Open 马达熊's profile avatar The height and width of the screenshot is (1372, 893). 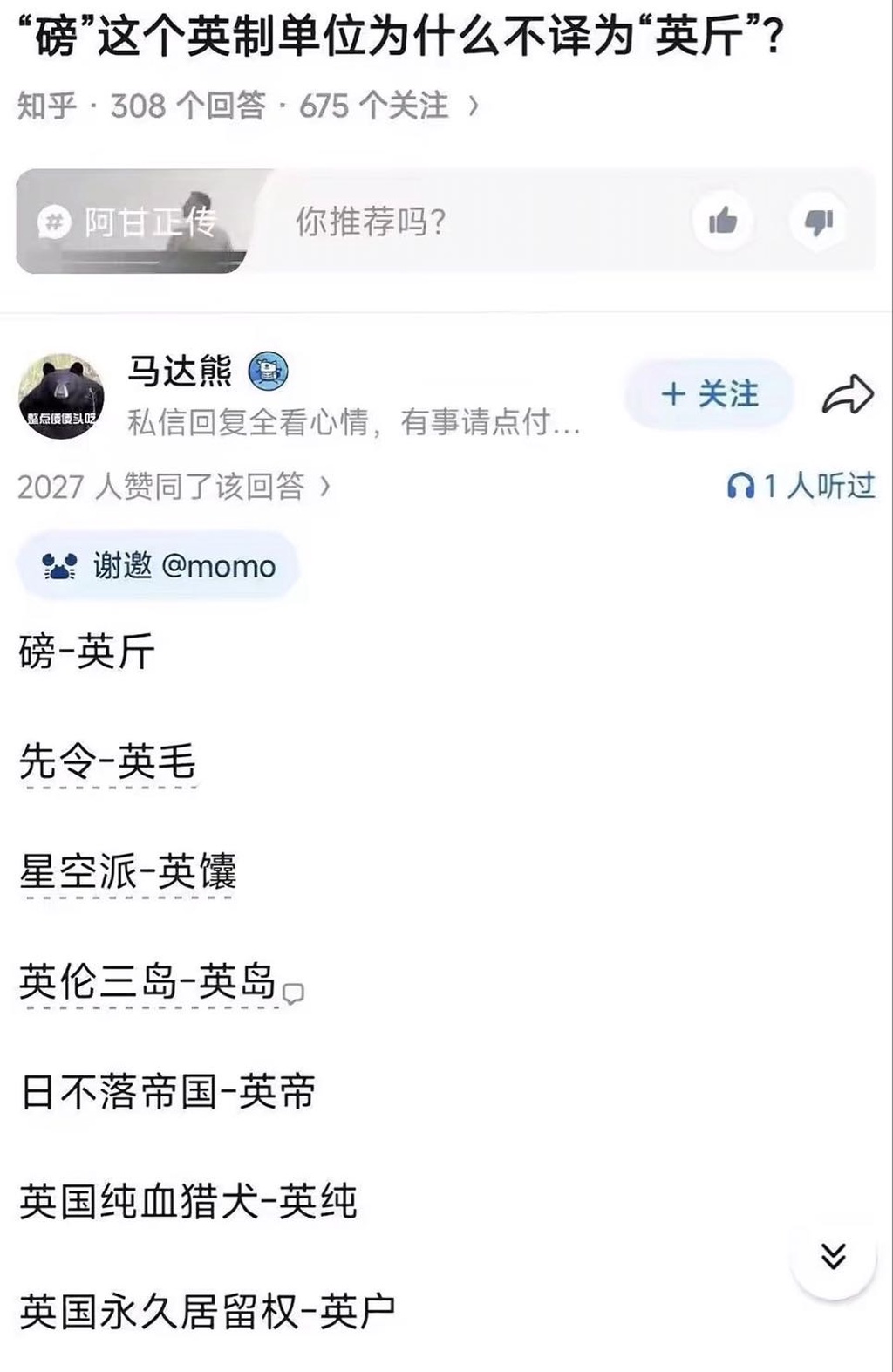click(61, 396)
